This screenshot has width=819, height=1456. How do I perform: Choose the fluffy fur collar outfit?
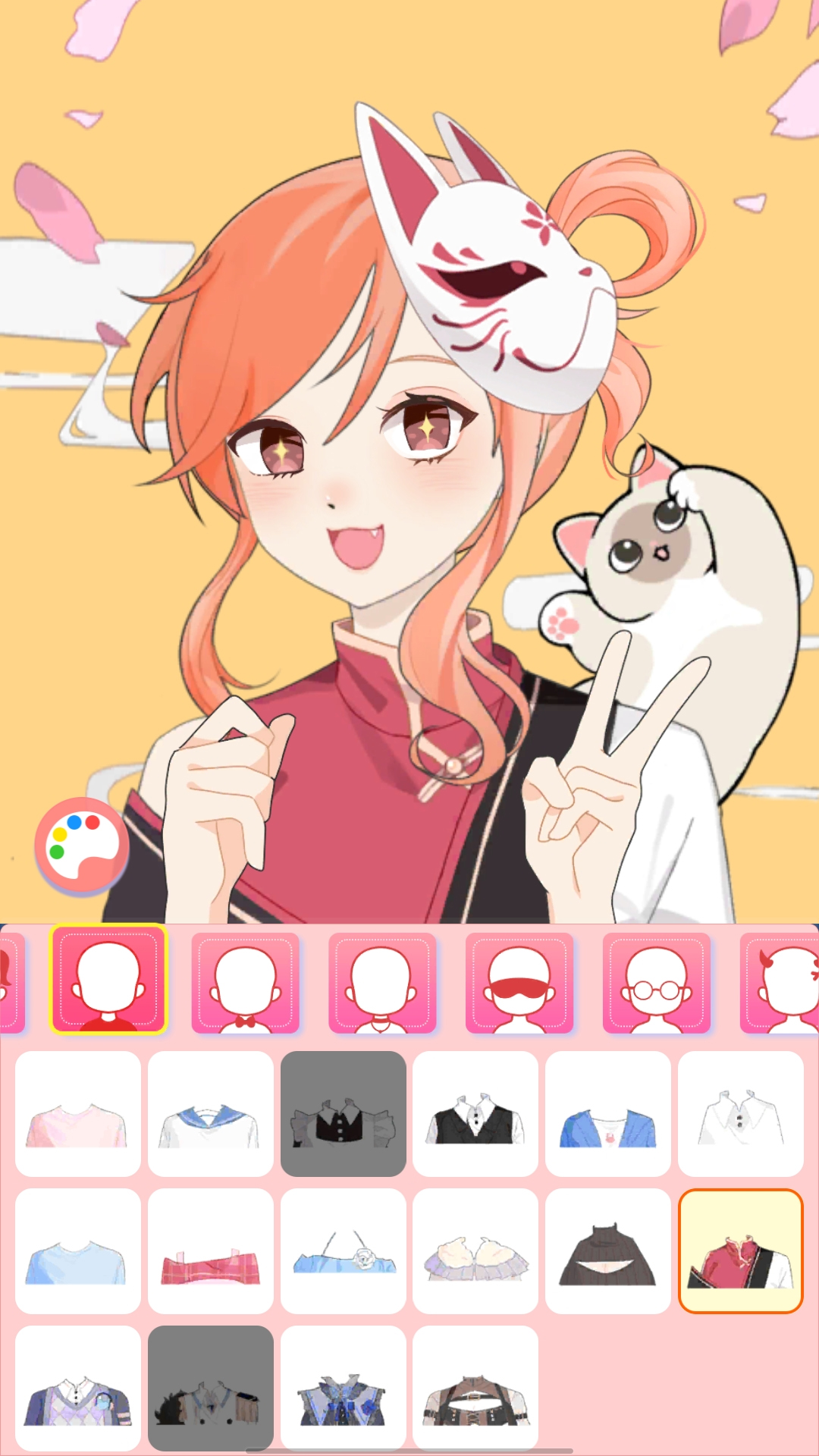point(475,1251)
